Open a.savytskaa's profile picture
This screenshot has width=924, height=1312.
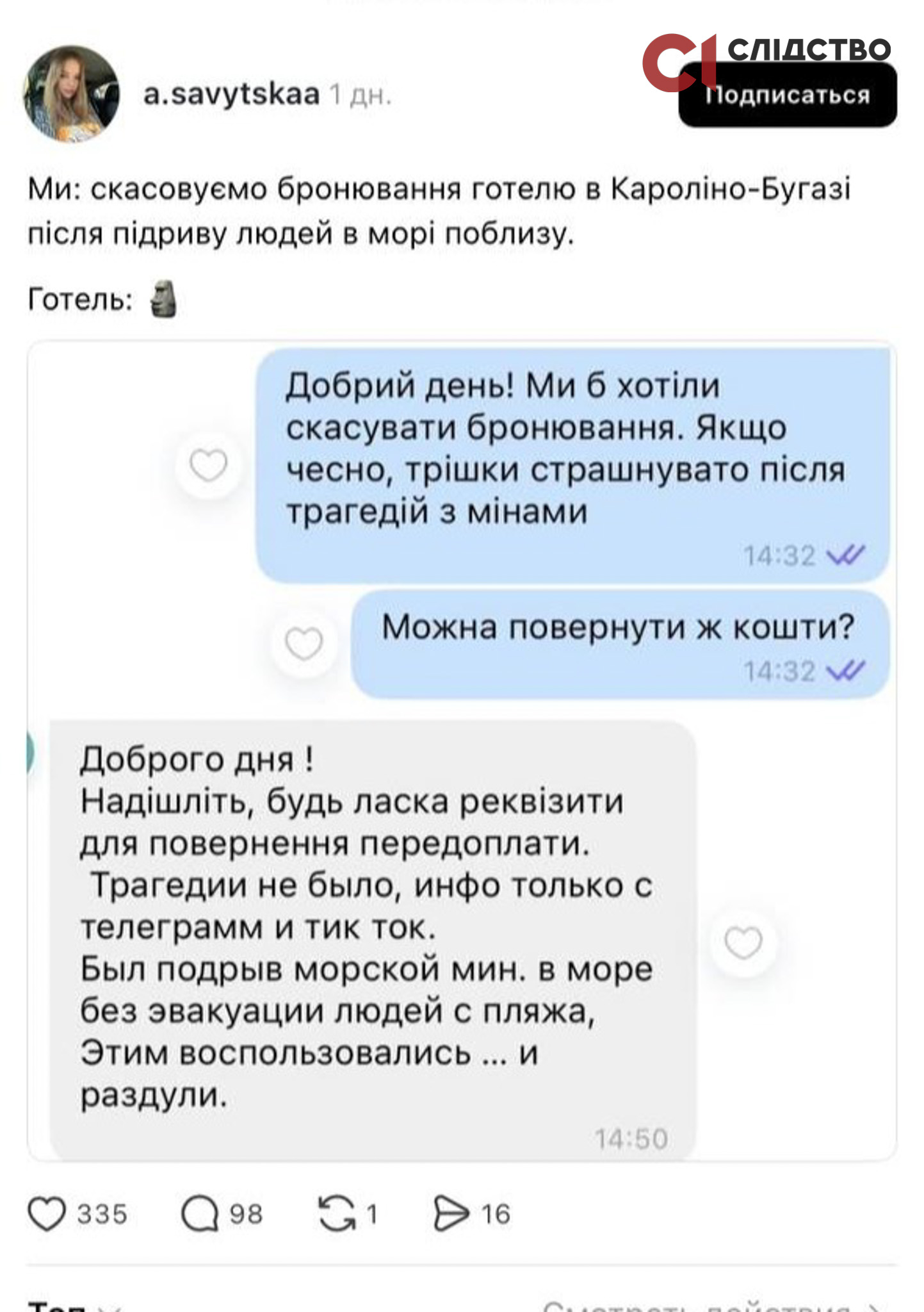[71, 94]
